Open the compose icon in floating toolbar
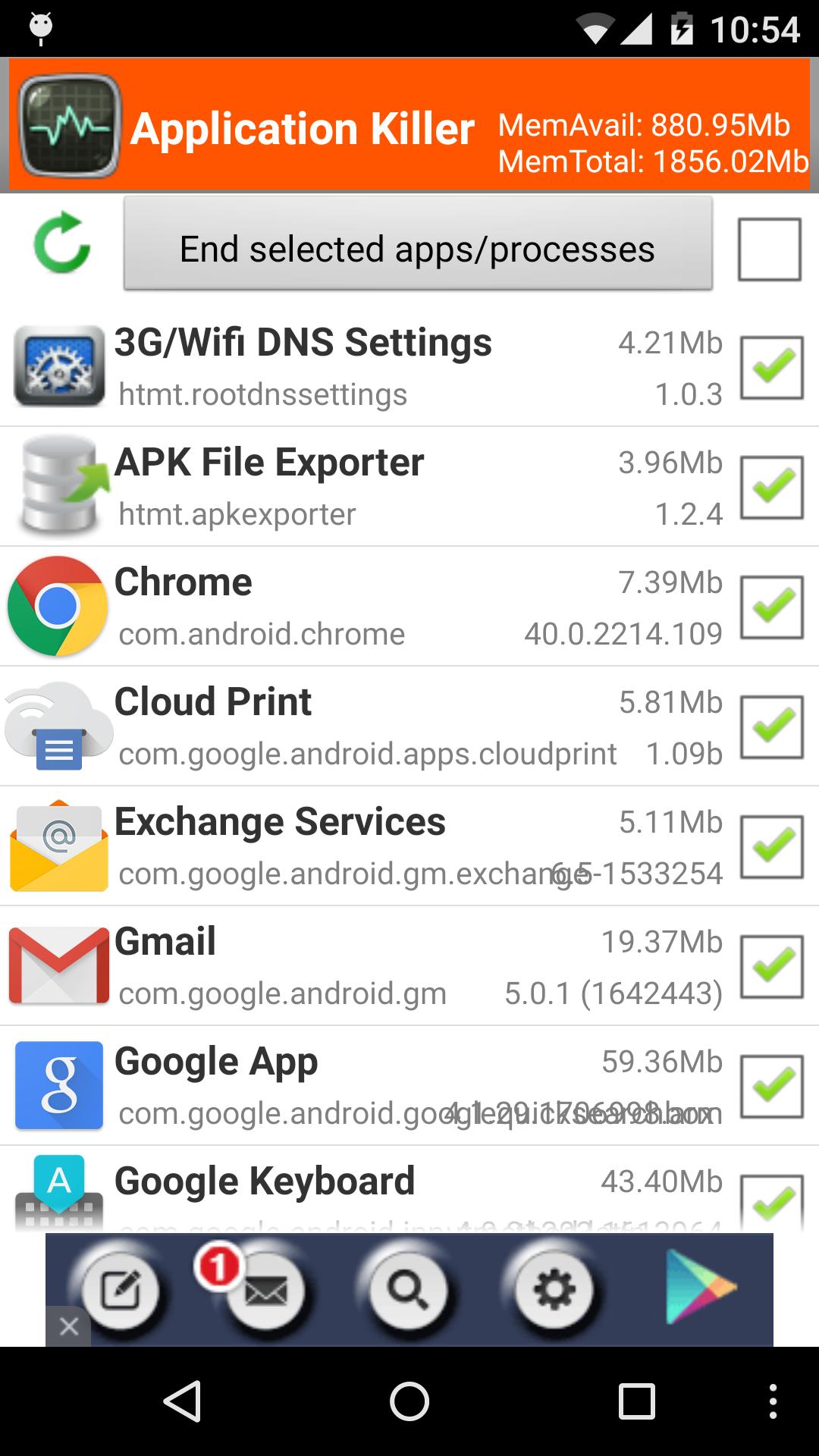The width and height of the screenshot is (819, 1456). click(x=121, y=1289)
